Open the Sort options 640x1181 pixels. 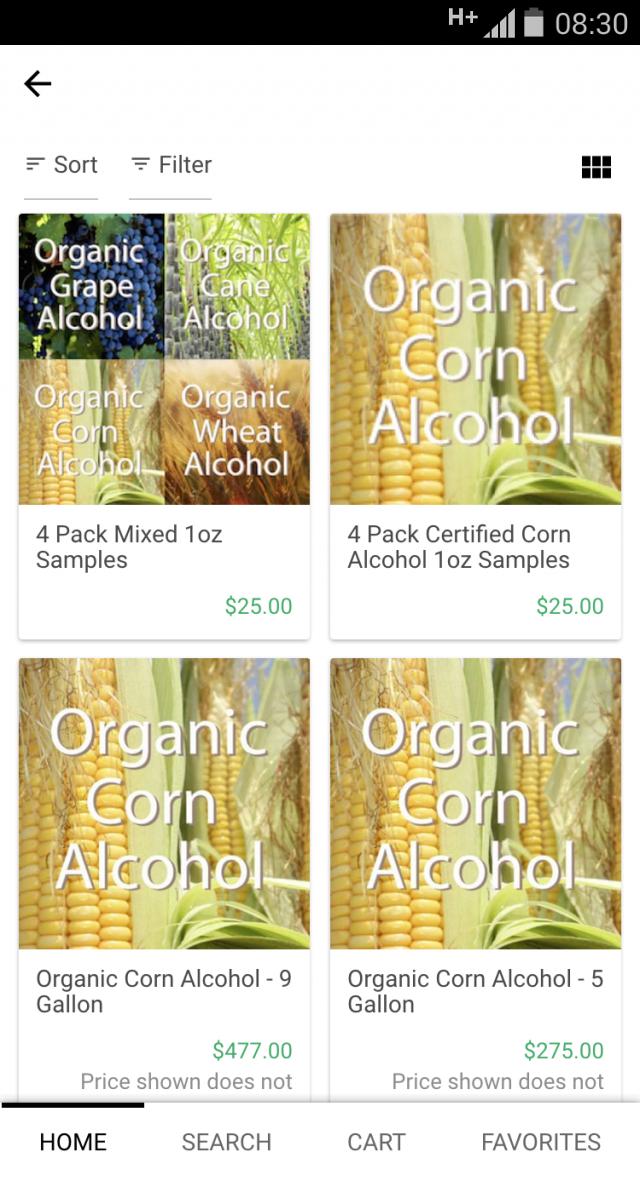point(62,165)
